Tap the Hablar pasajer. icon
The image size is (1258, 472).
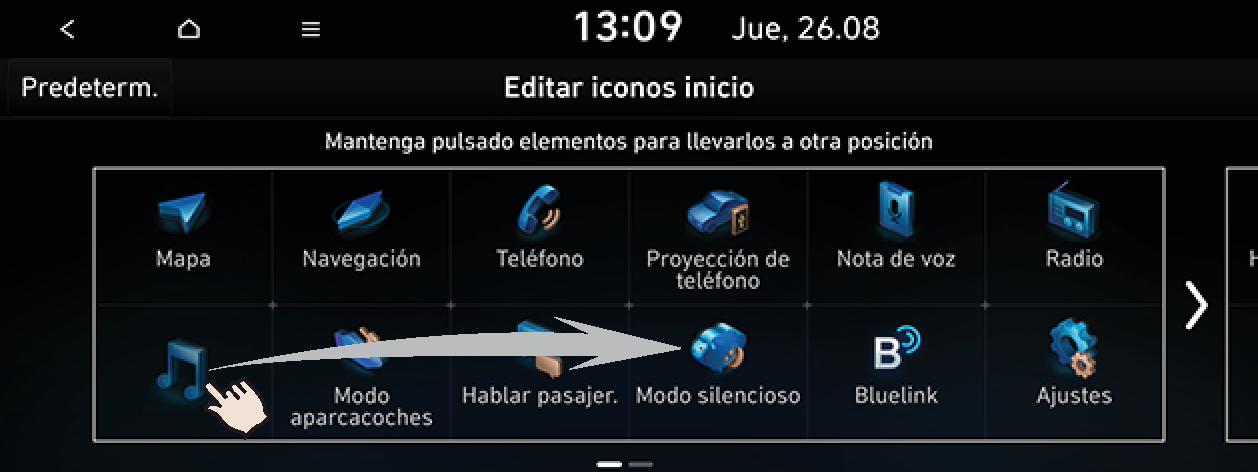[x=540, y=372]
